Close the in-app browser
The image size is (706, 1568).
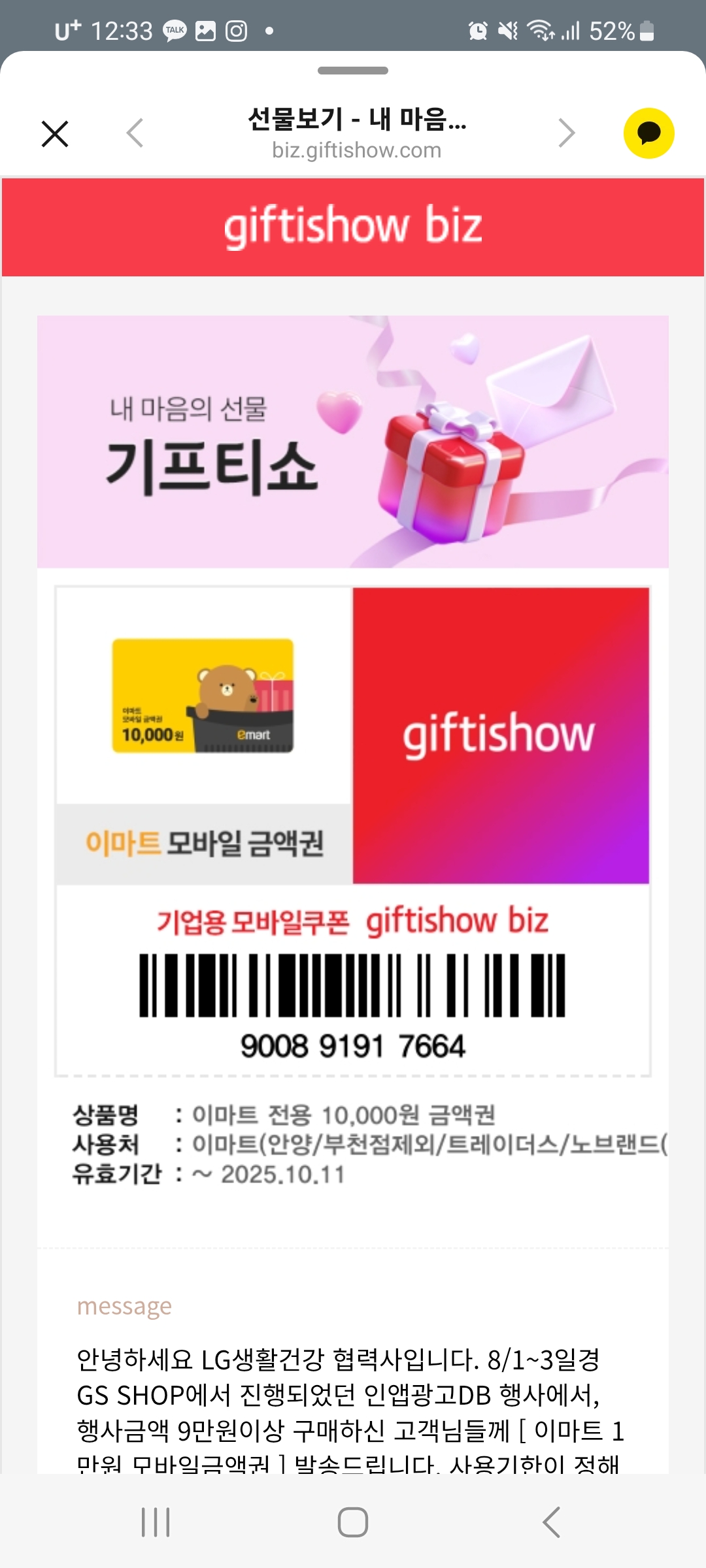point(55,134)
